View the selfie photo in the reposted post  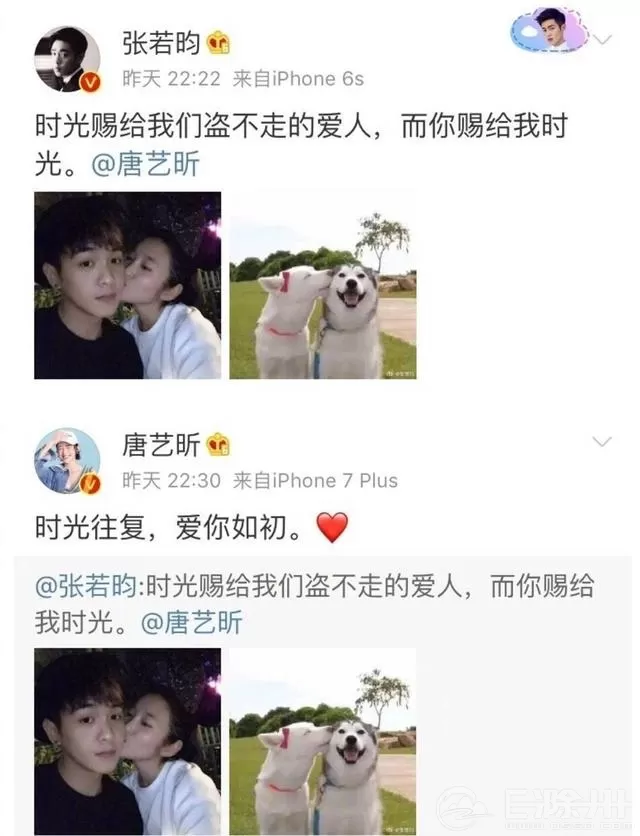(127, 741)
